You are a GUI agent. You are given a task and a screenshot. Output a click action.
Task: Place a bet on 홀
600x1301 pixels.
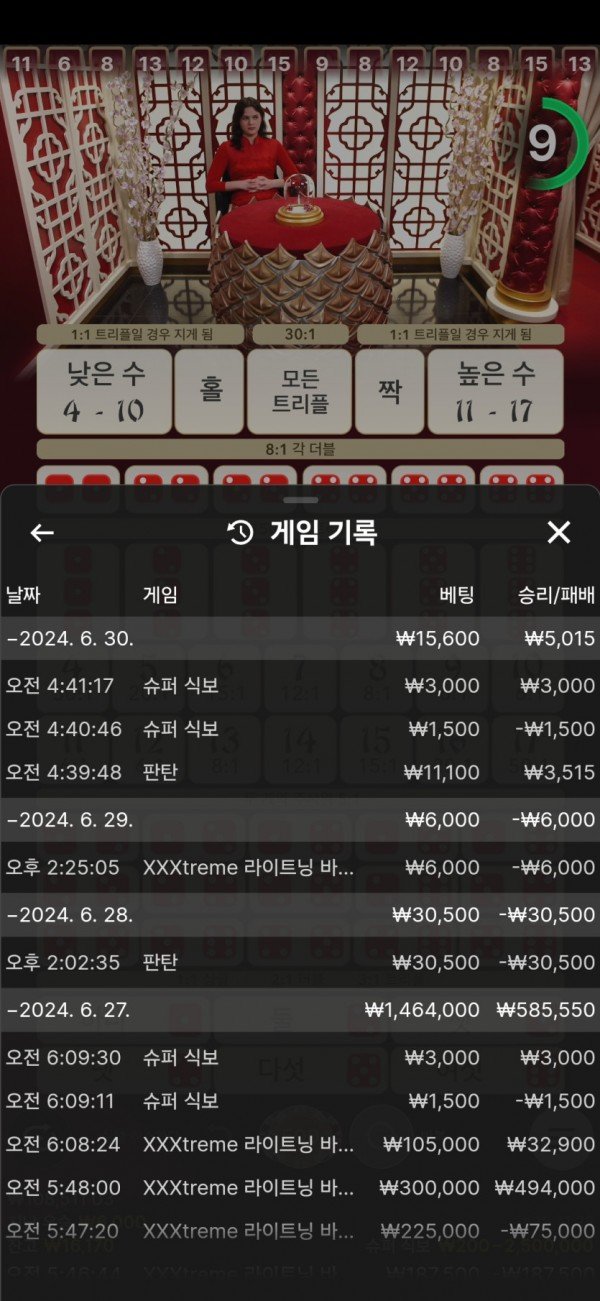click(x=209, y=392)
